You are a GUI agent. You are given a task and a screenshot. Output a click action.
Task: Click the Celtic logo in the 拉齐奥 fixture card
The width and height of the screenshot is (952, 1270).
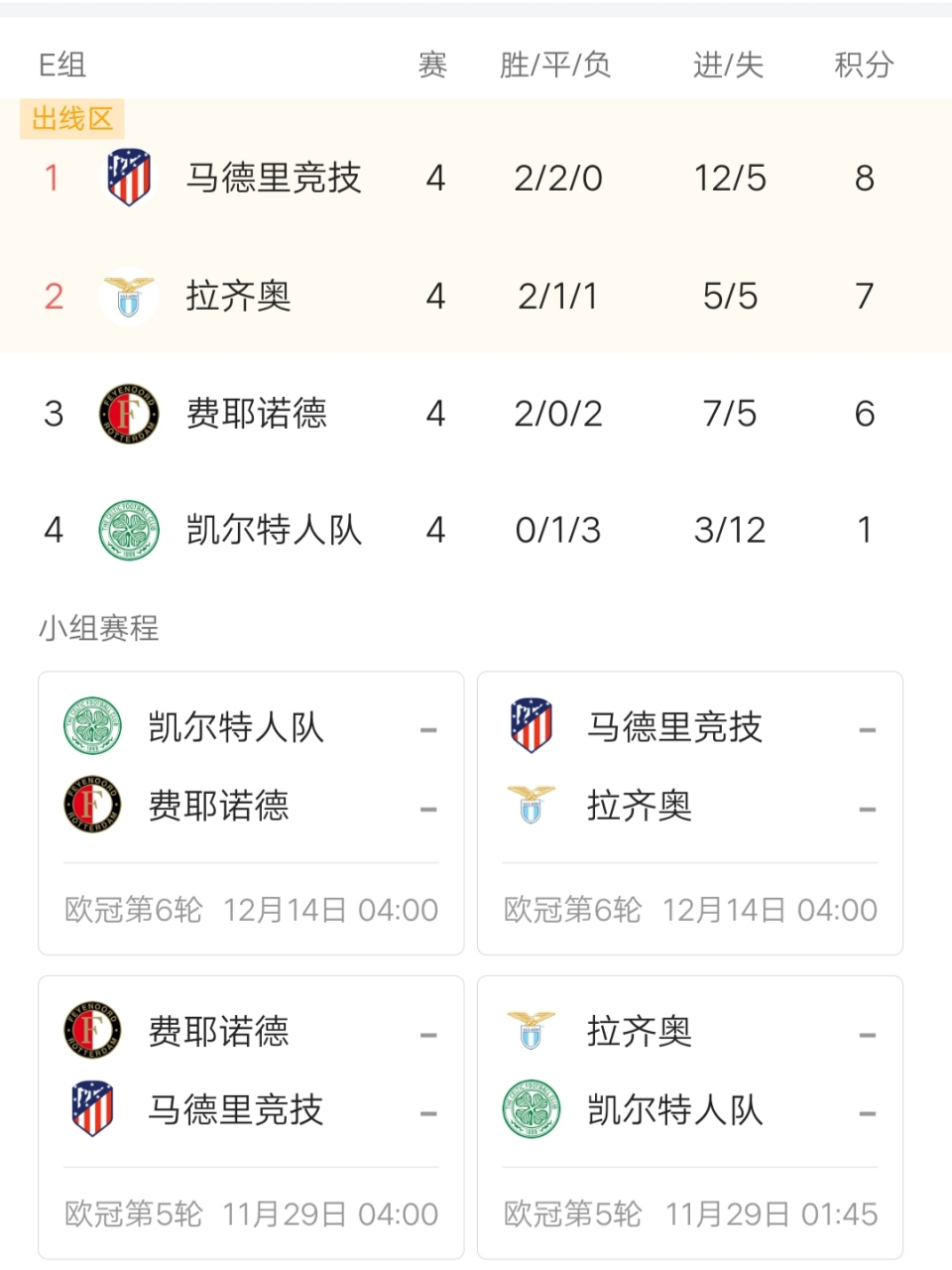(531, 1111)
